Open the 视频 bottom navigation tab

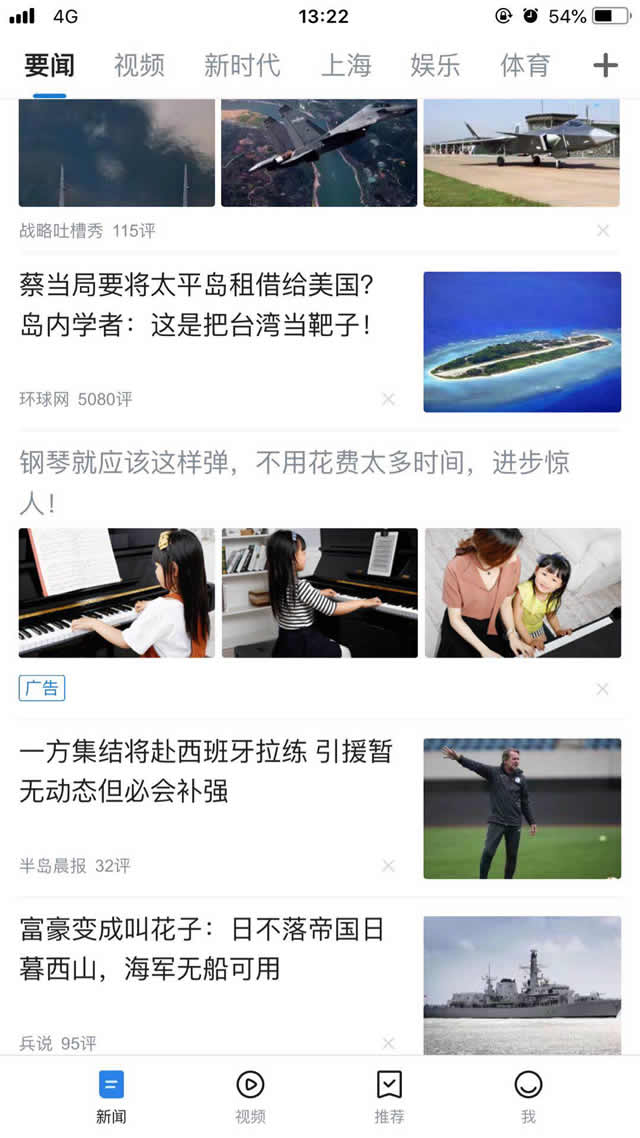point(250,1095)
